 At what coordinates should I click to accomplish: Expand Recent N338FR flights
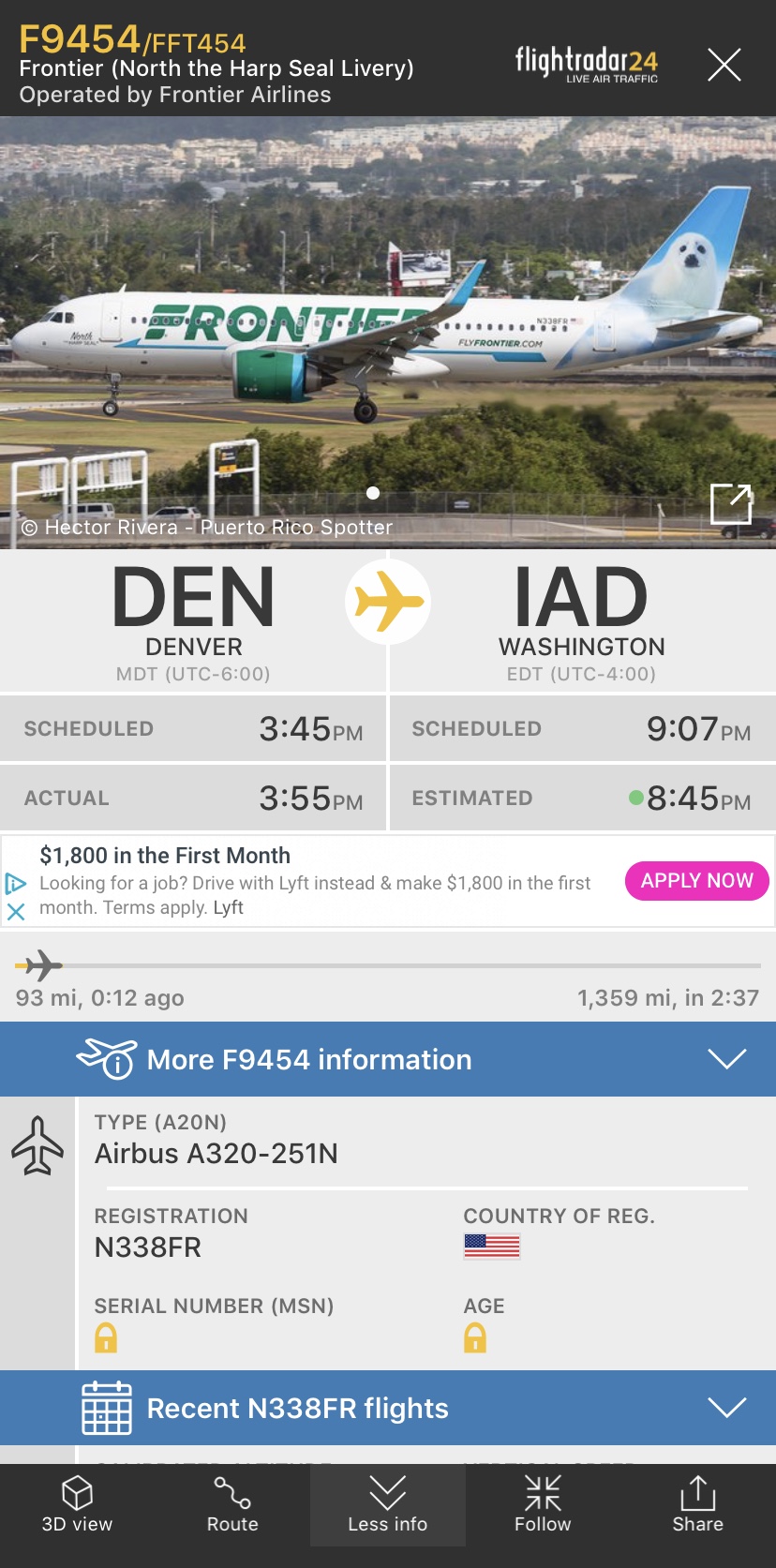(388, 1408)
